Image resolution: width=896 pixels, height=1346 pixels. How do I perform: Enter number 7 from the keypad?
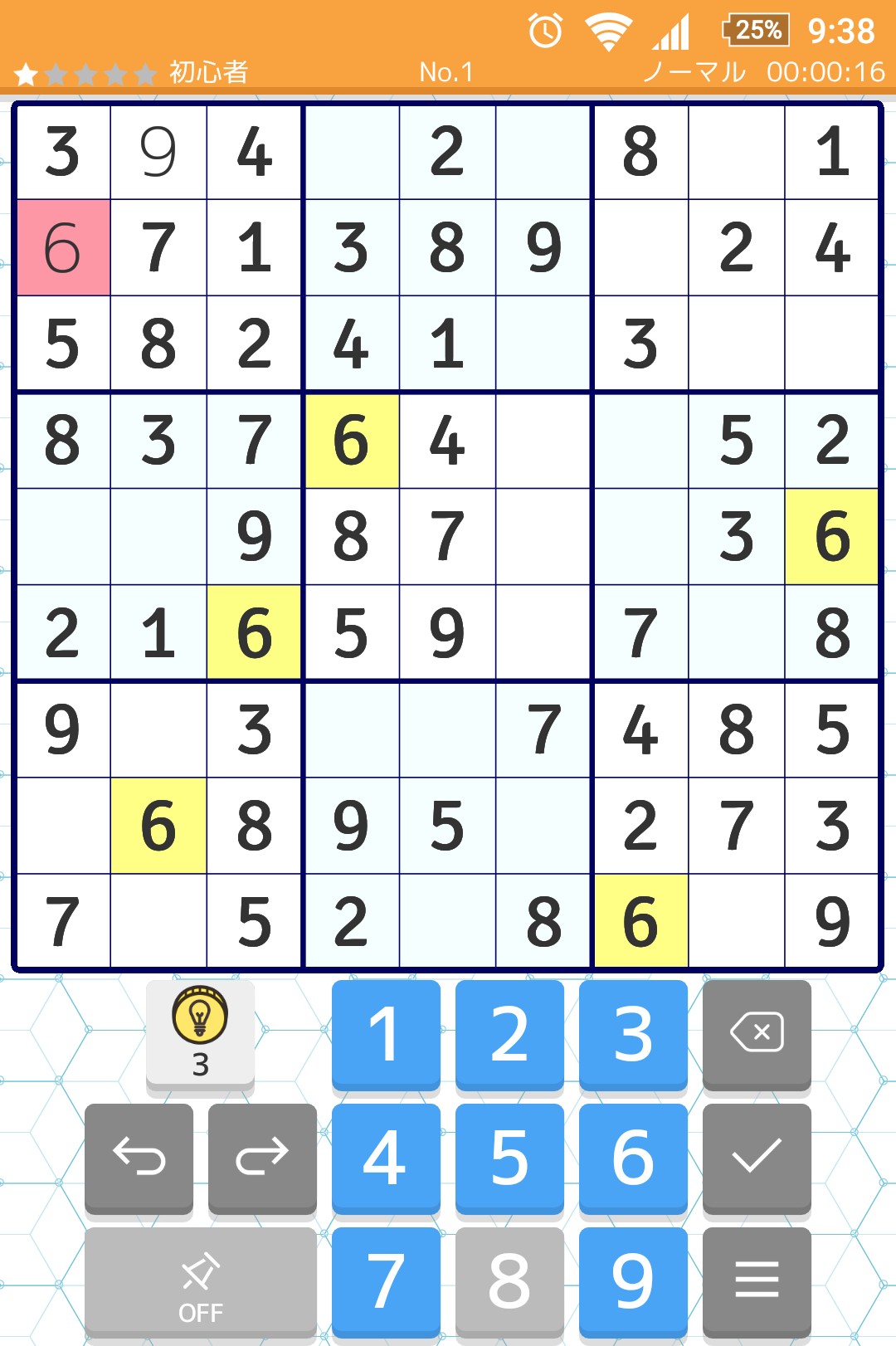(x=386, y=1280)
